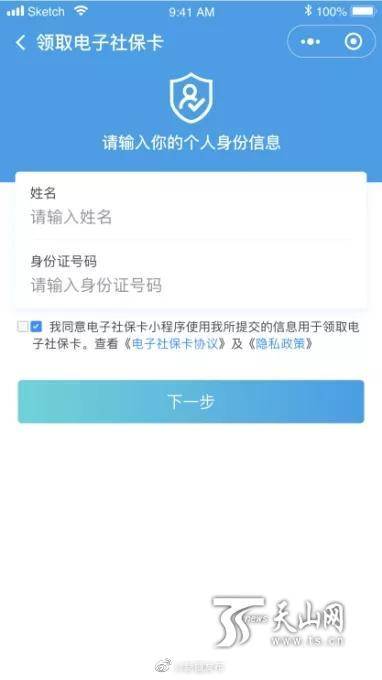Tap the 请输入姓名 name field
The image size is (382, 680).
point(191,217)
